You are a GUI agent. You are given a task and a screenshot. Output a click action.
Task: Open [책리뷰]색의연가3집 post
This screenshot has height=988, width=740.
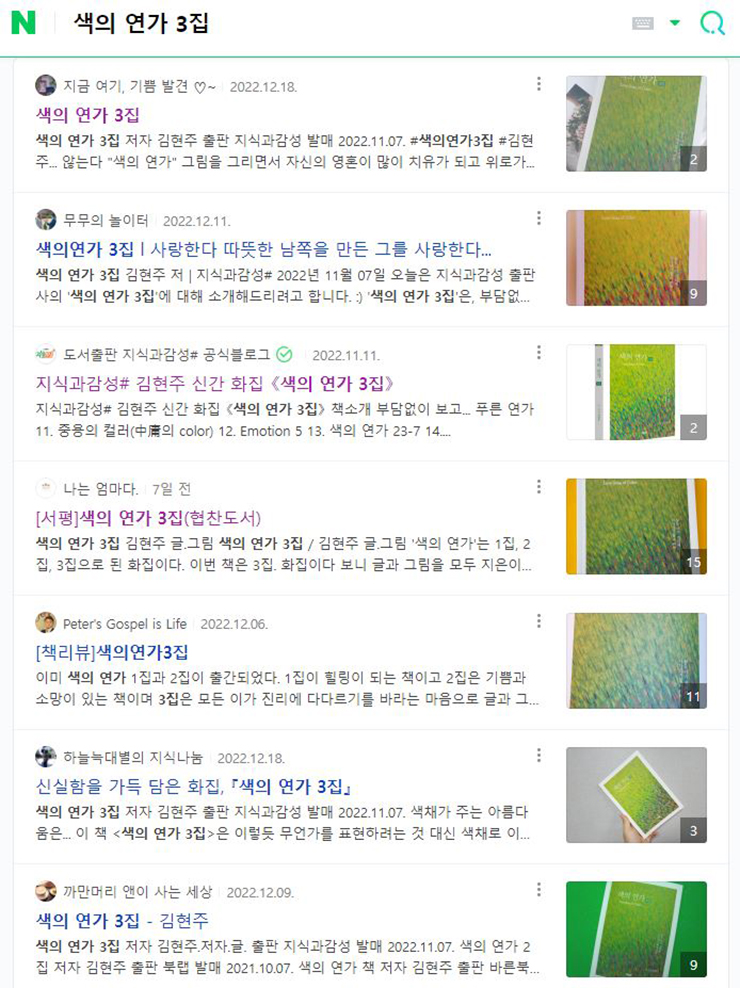tap(111, 651)
